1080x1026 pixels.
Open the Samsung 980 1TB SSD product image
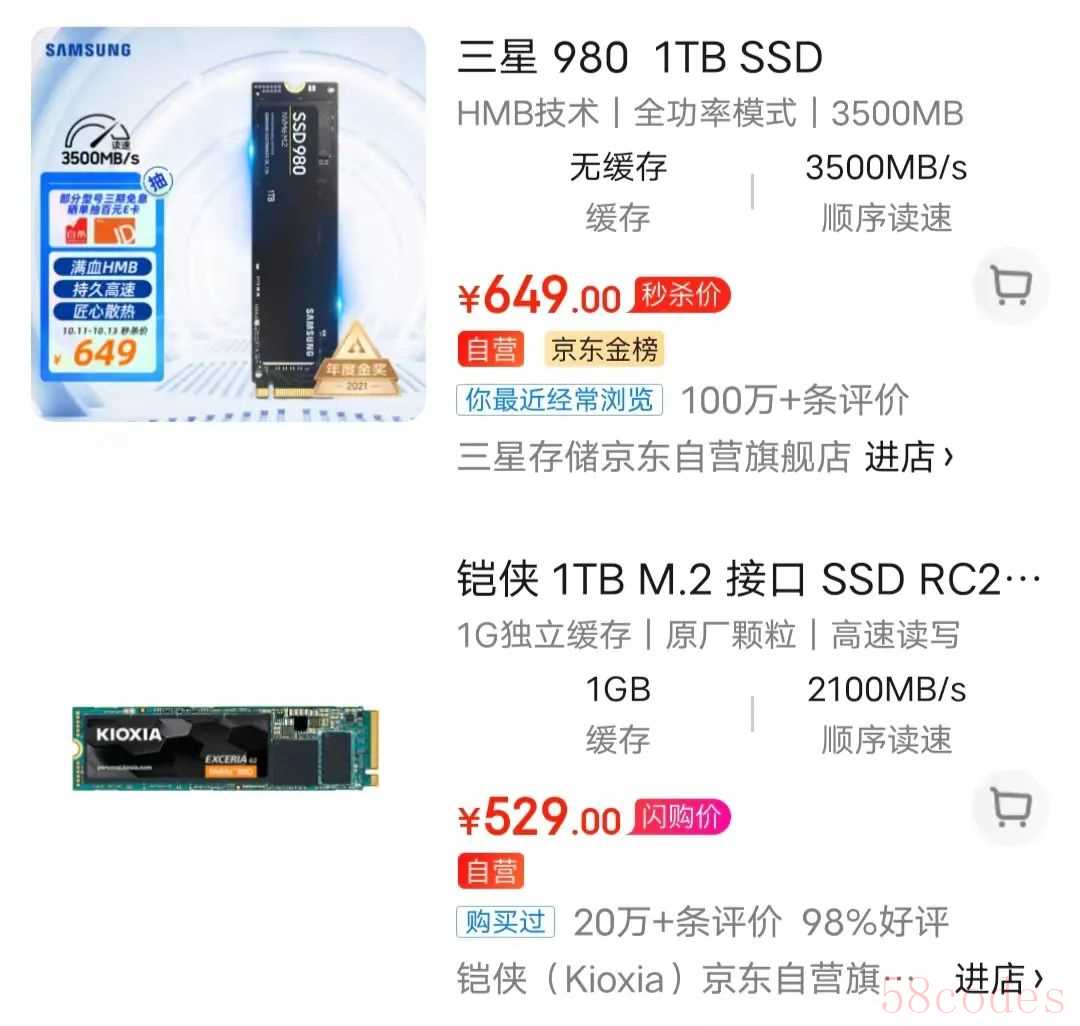point(228,224)
